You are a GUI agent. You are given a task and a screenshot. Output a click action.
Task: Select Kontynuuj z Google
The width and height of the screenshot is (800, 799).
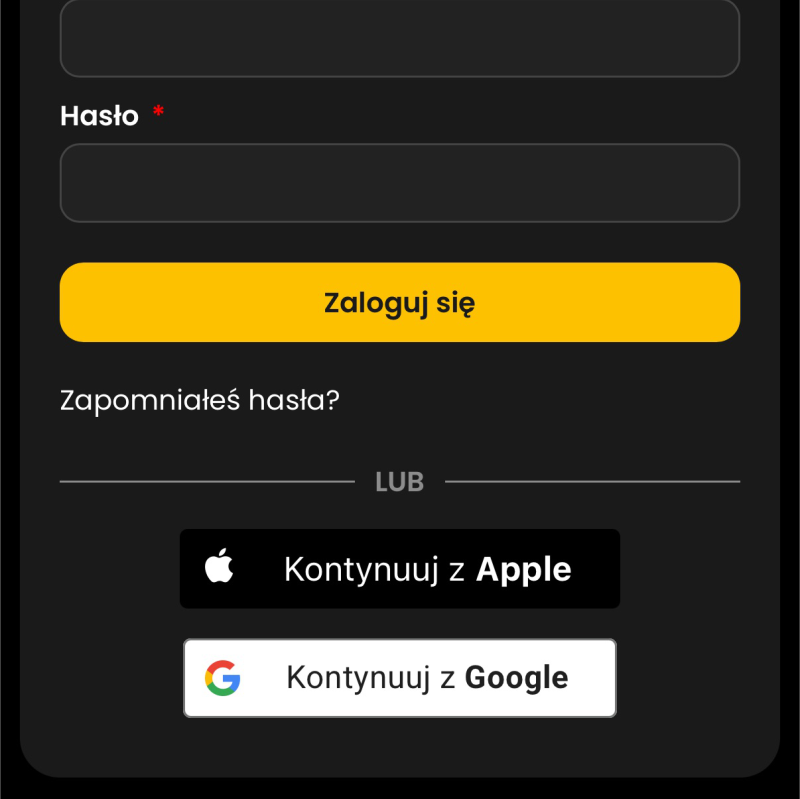400,678
